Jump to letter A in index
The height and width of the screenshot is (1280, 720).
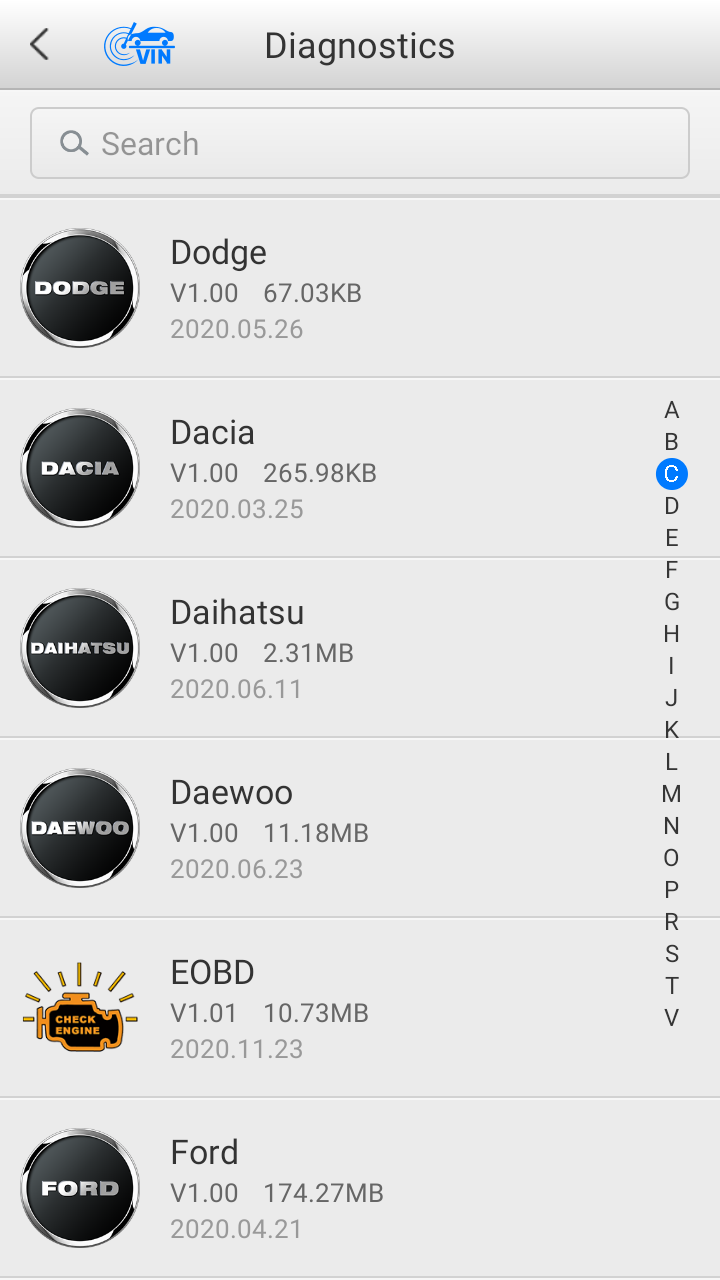[x=672, y=410]
